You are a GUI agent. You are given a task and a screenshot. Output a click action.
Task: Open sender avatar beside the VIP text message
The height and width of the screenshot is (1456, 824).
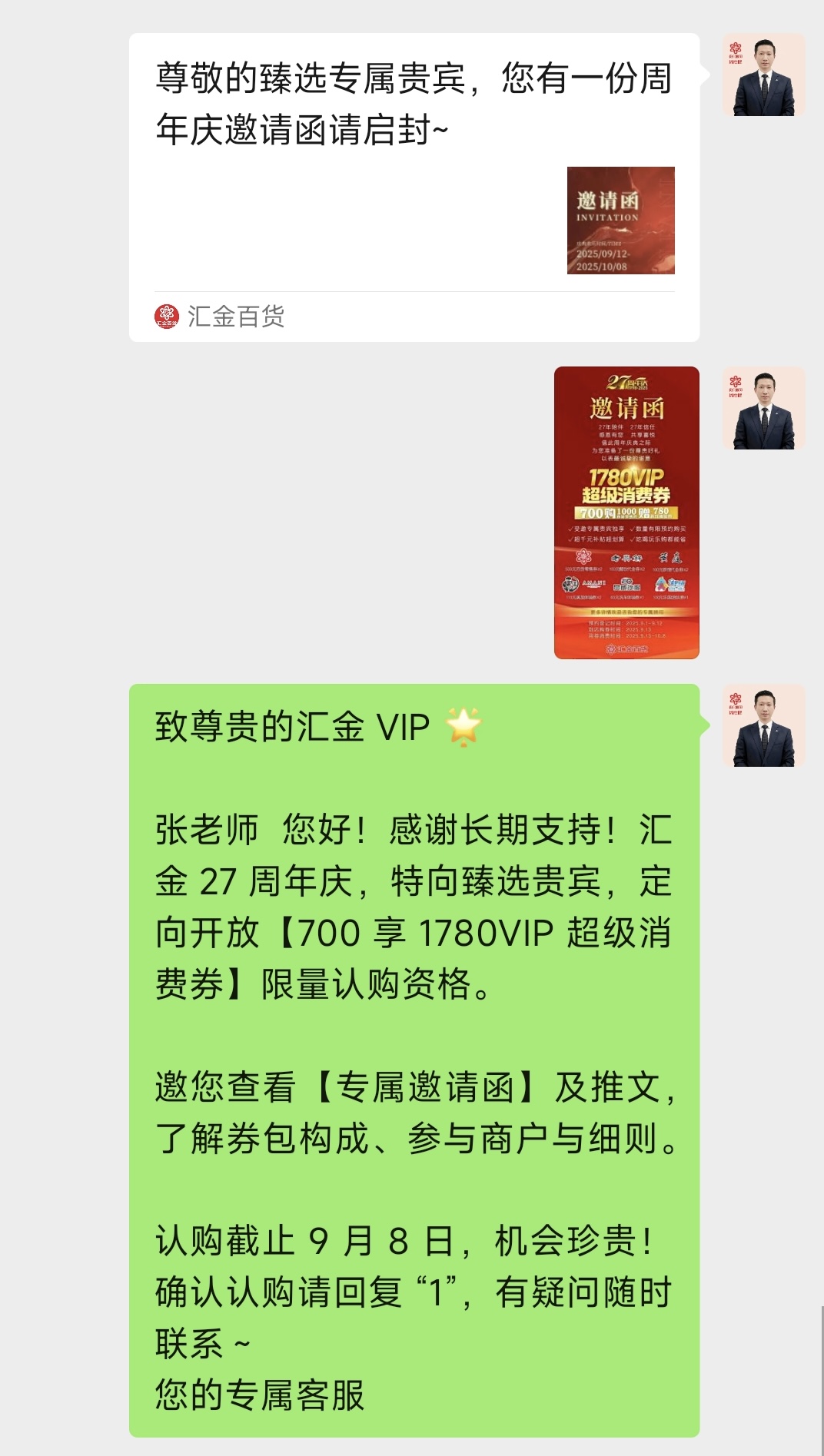[x=763, y=726]
